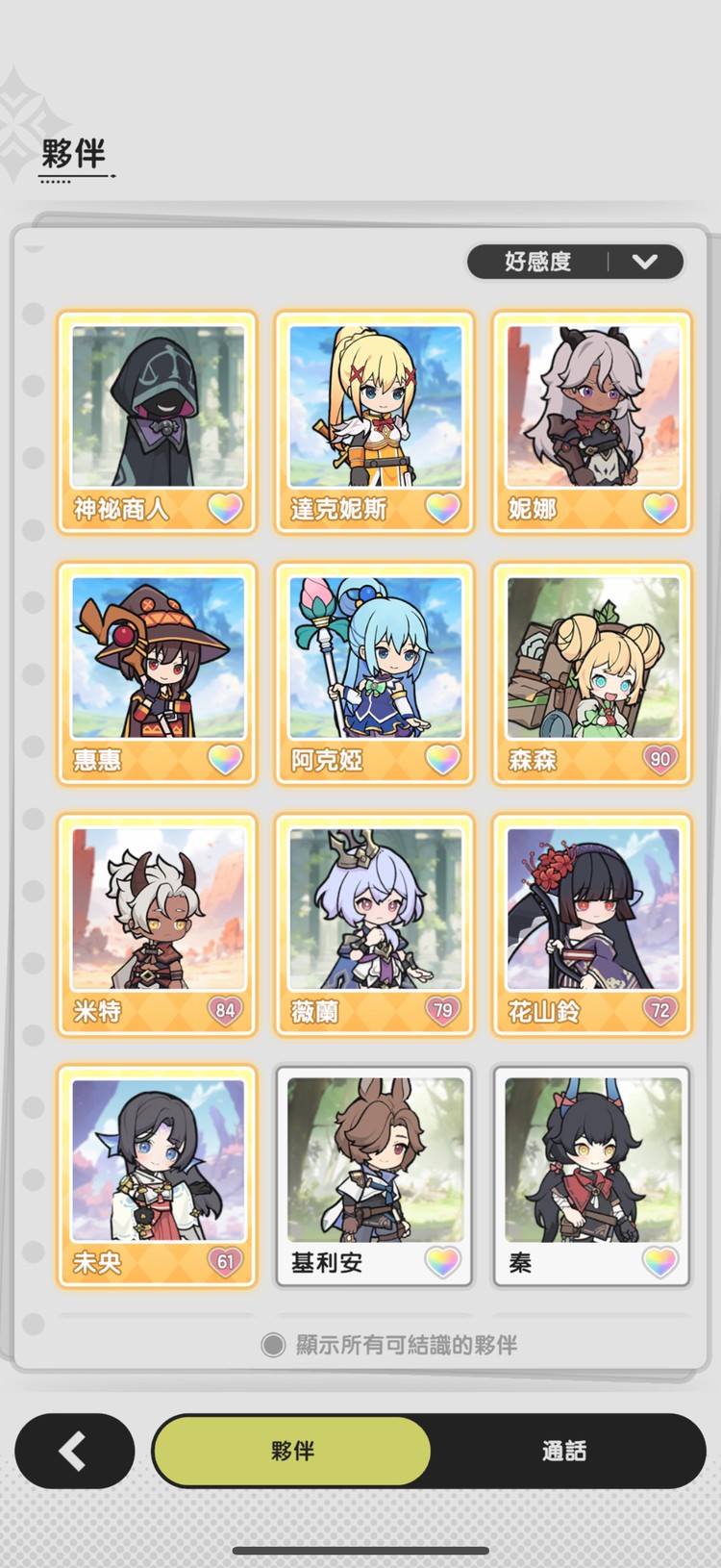The height and width of the screenshot is (1568, 721).
Task: Select the 惠惠 companion card
Action: point(158,673)
